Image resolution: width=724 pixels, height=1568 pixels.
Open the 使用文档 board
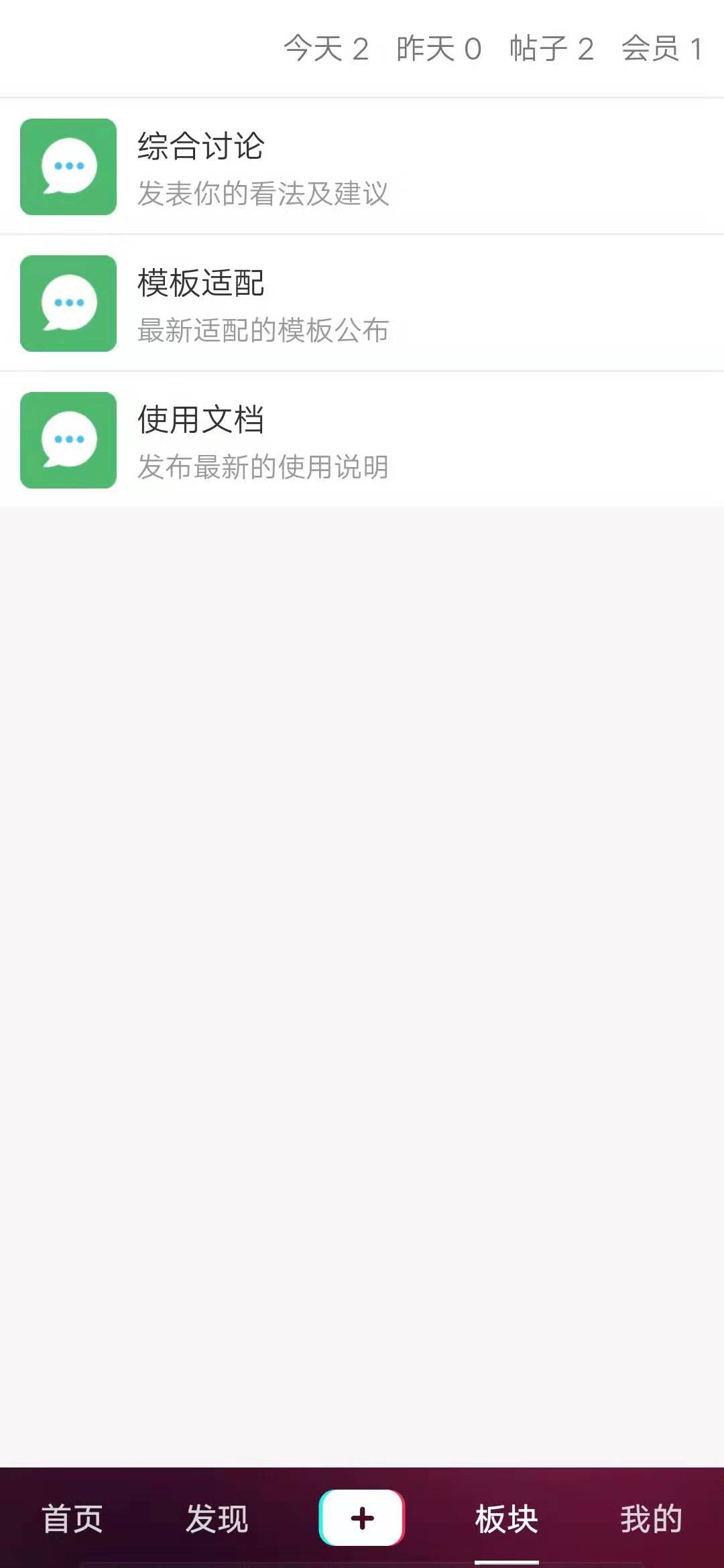[362, 440]
